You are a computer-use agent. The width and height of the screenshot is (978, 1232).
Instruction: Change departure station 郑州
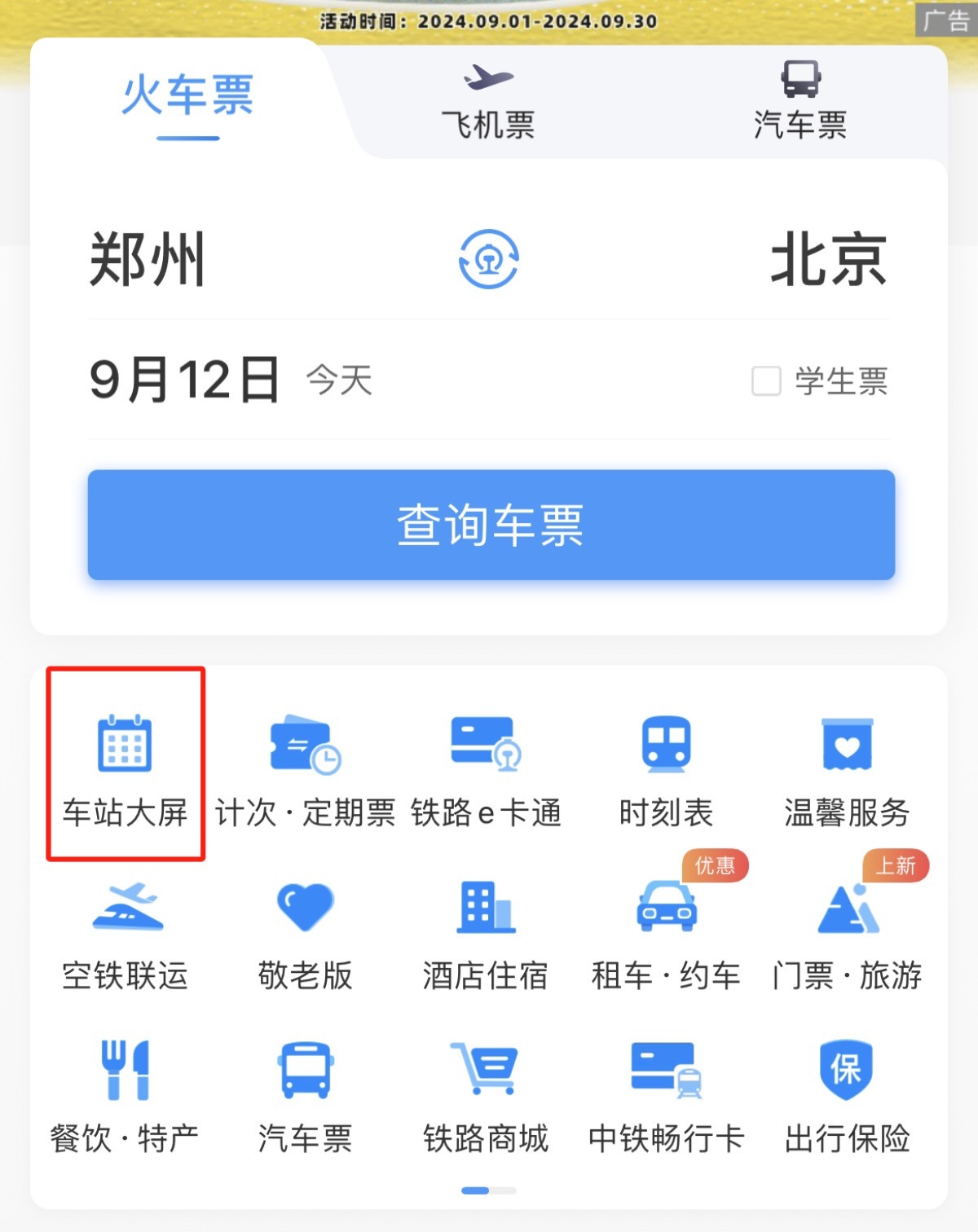tap(148, 260)
